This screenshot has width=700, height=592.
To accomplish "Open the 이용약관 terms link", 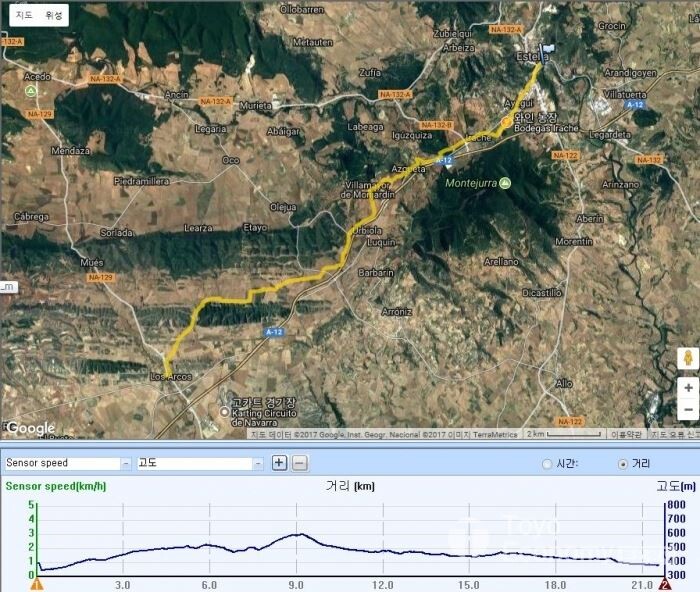I will 625,434.
